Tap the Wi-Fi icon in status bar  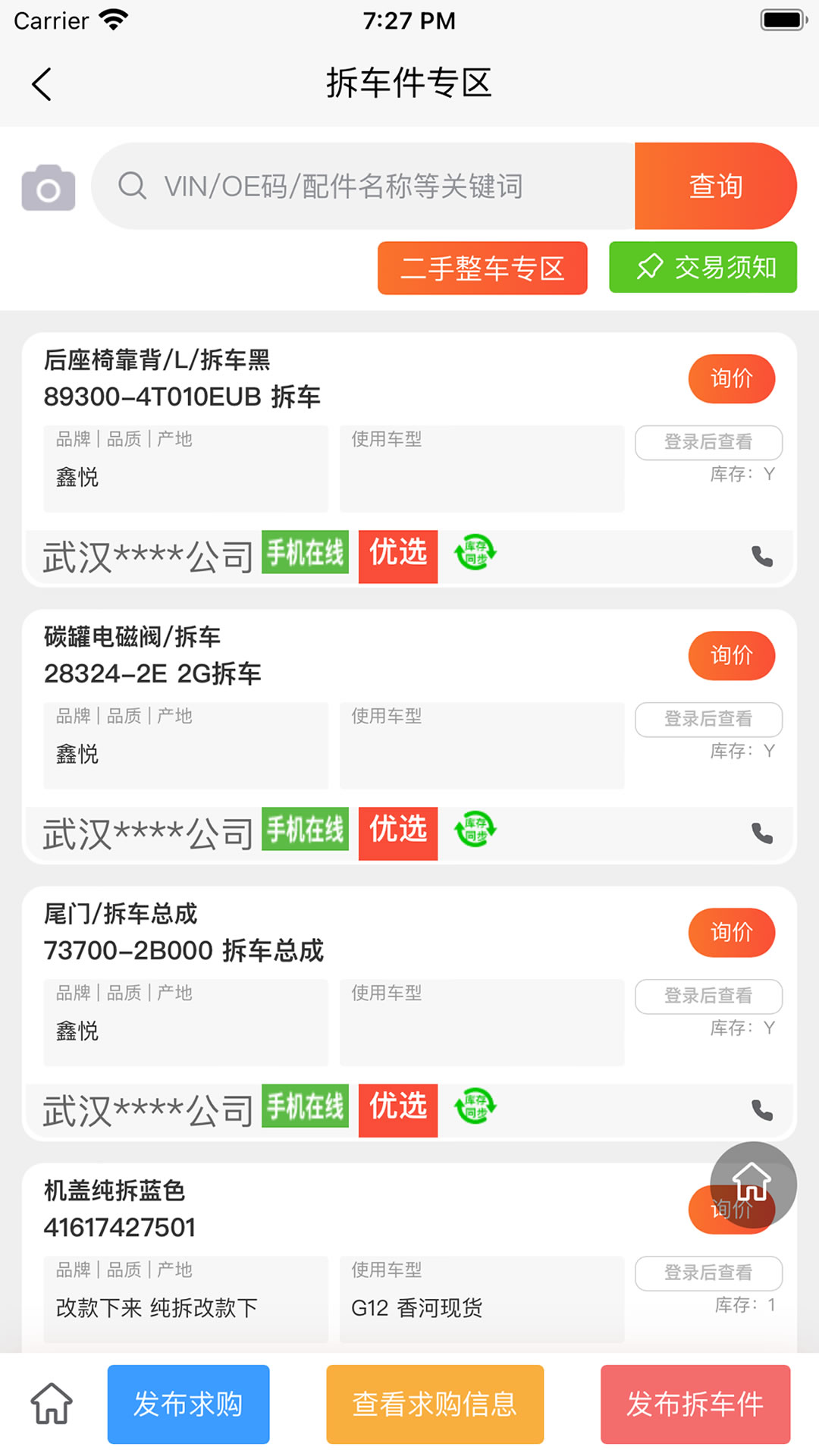click(x=114, y=20)
